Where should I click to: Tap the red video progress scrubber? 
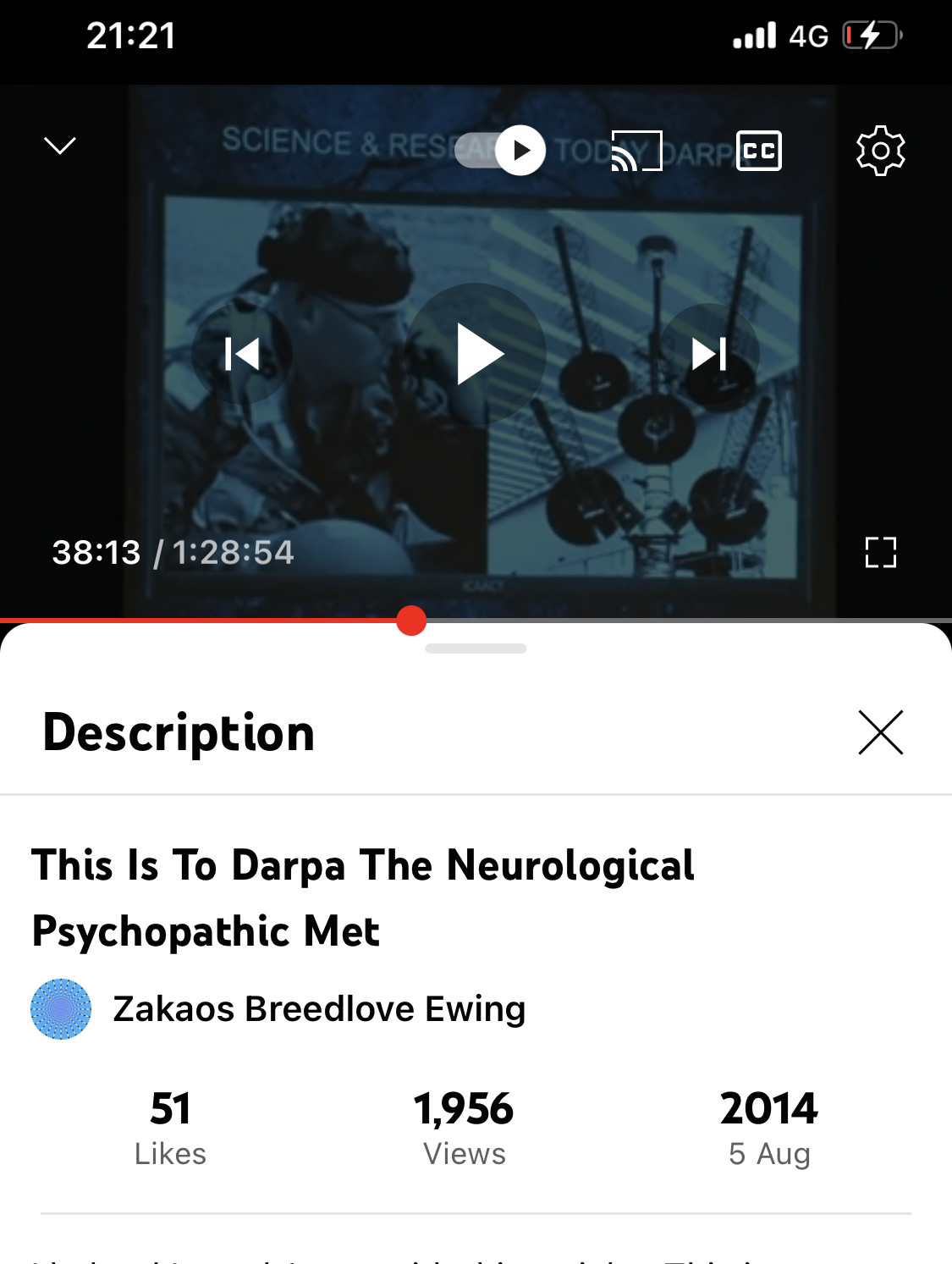pyautogui.click(x=411, y=621)
